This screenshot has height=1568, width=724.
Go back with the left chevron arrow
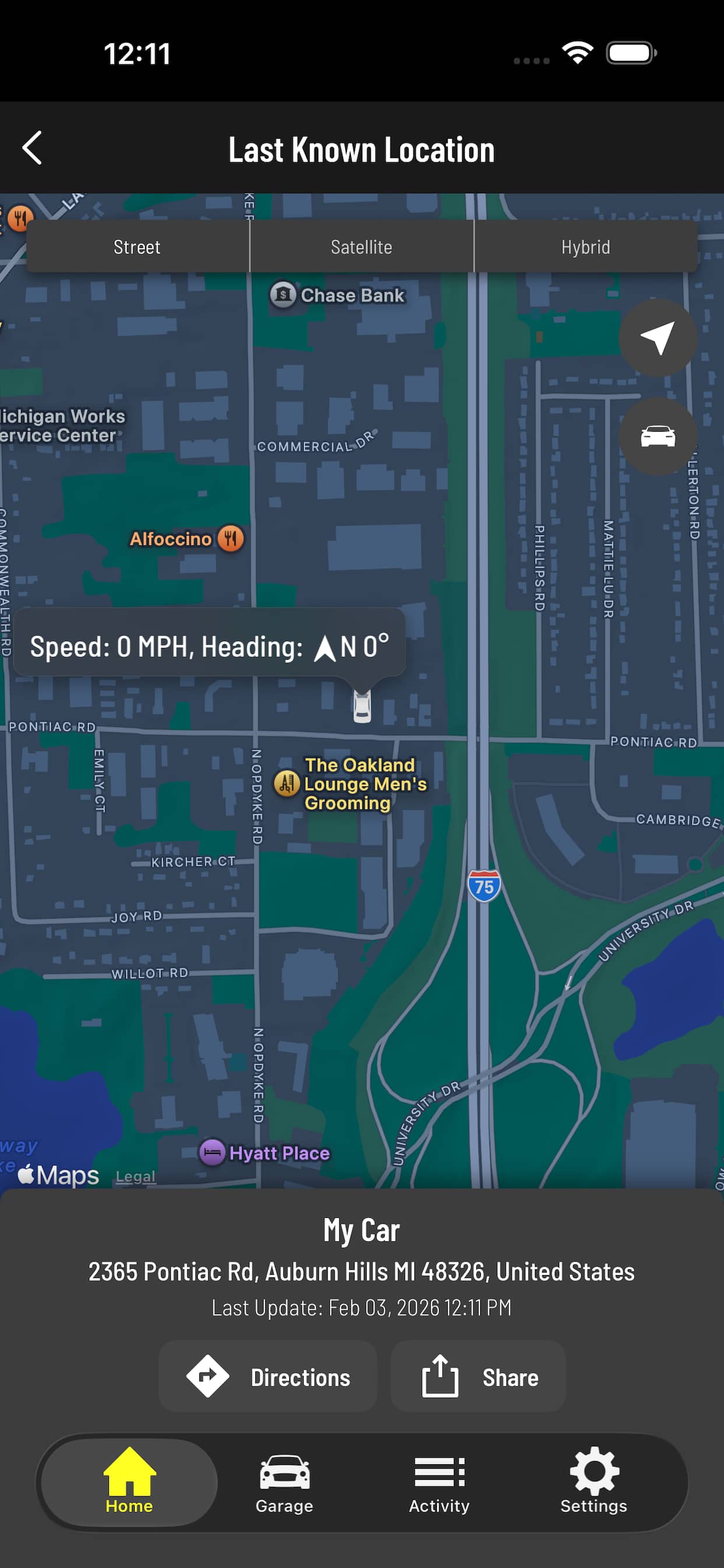(32, 148)
